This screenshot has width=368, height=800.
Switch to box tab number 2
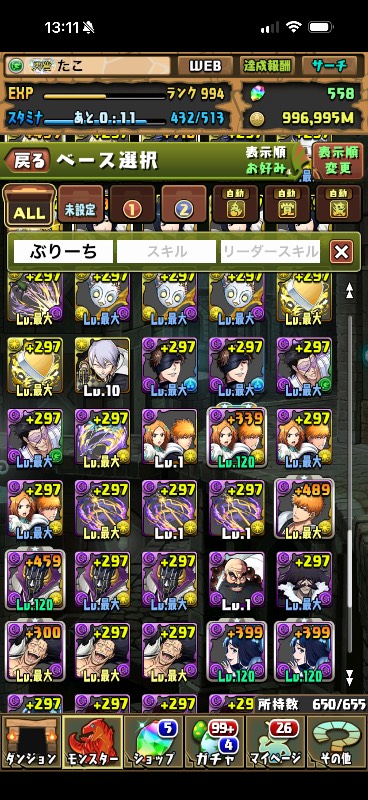tap(184, 205)
